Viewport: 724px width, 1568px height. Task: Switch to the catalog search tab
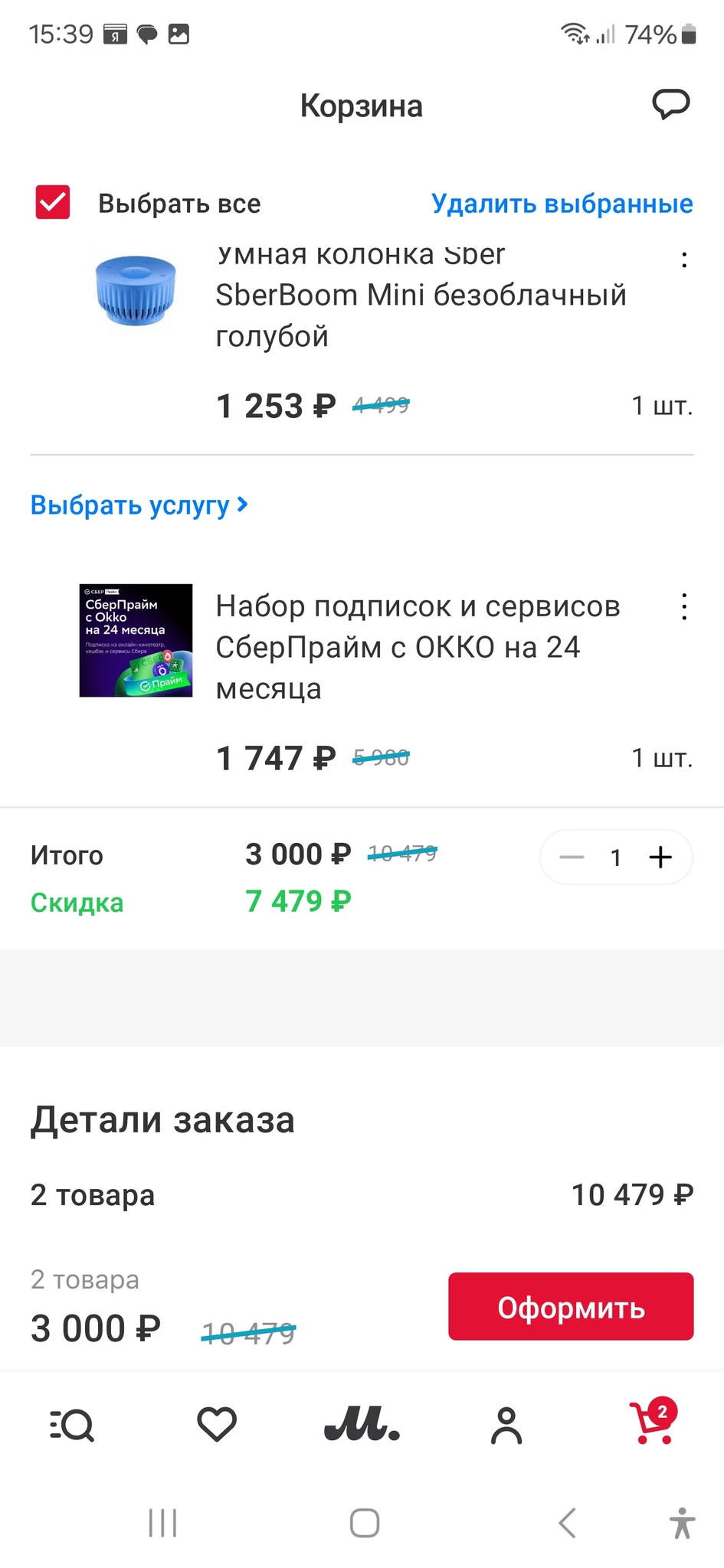72,1426
